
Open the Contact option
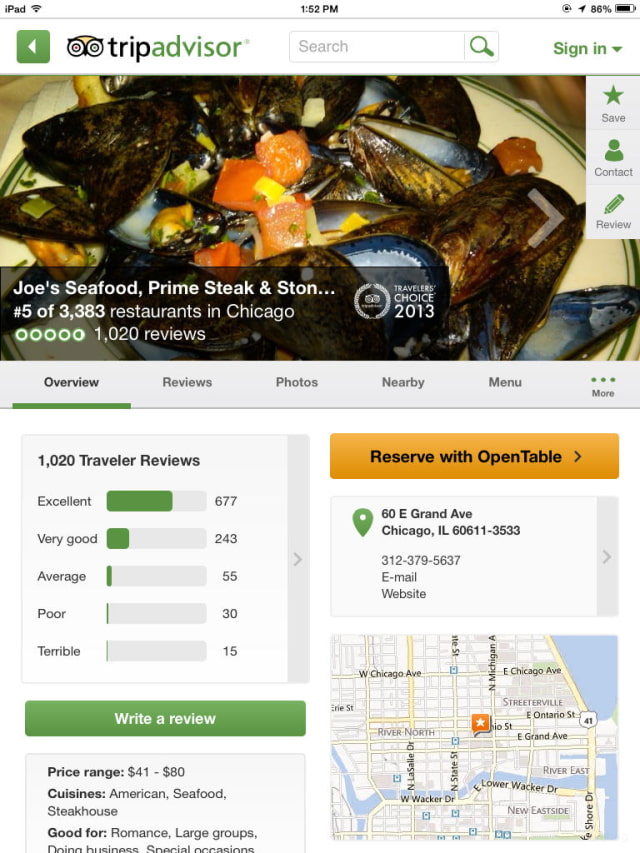click(x=613, y=157)
